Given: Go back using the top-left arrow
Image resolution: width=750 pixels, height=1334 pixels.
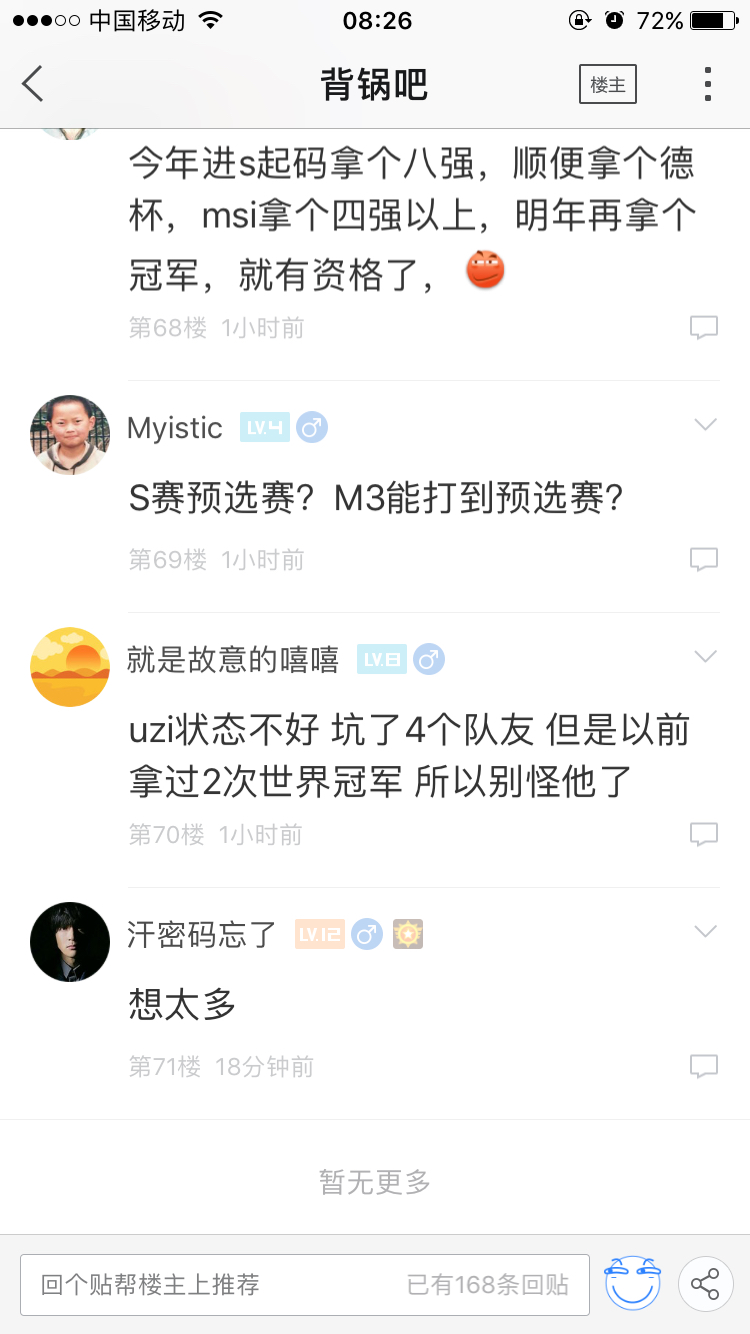Looking at the screenshot, I should click(33, 84).
